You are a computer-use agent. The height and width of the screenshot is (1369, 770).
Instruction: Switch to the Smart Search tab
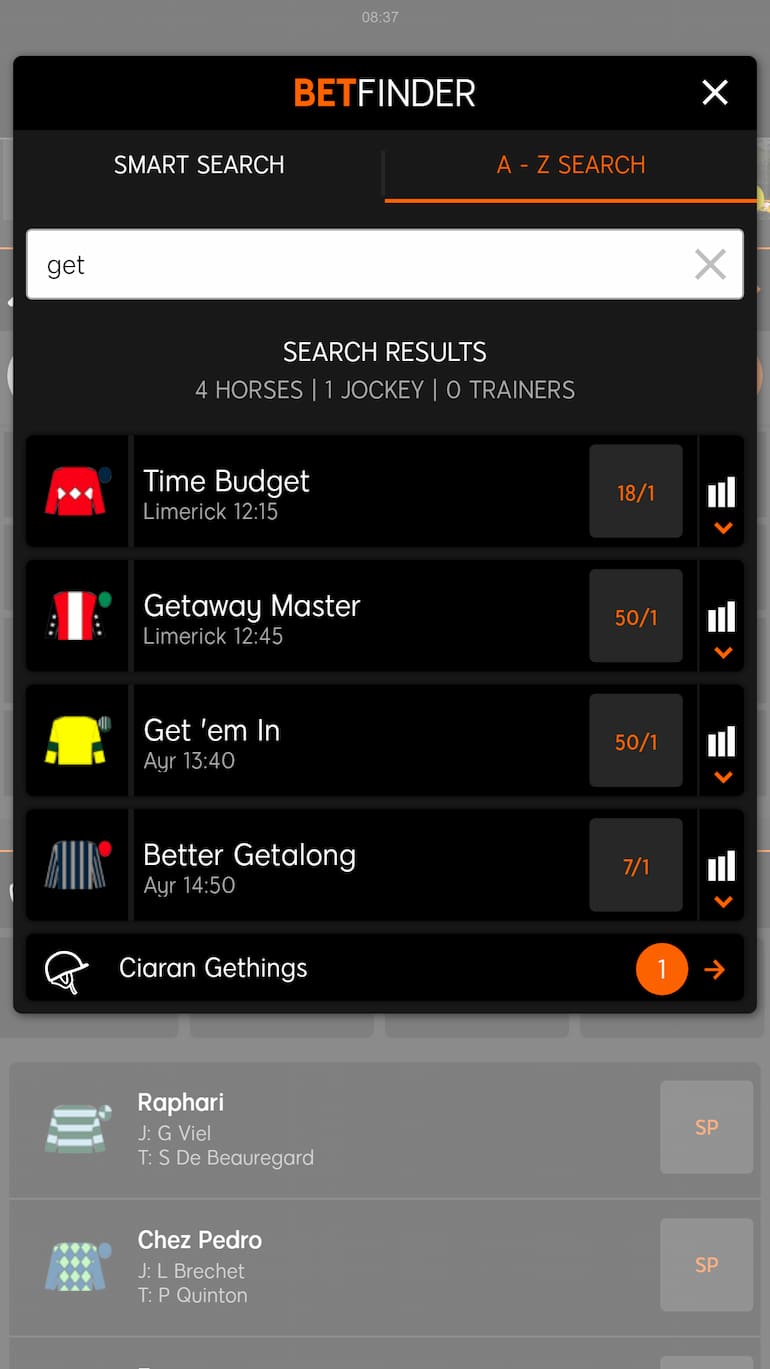pyautogui.click(x=199, y=165)
